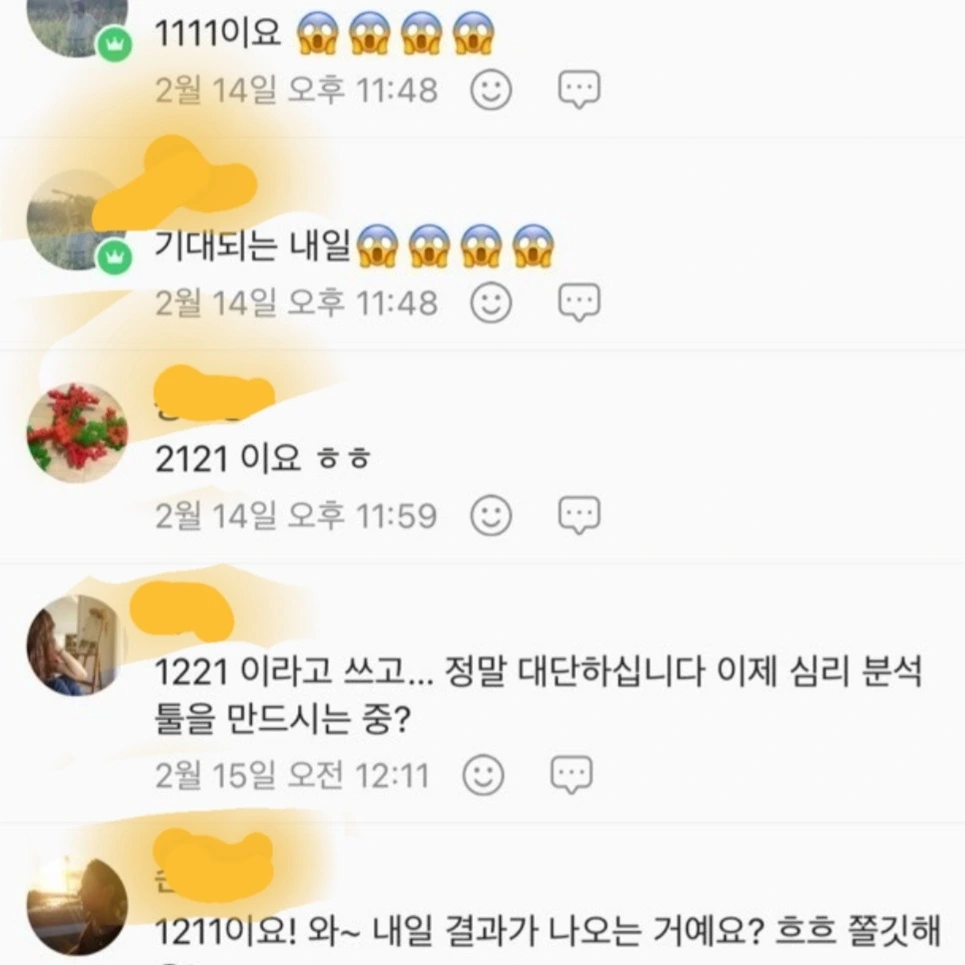
Task: Reply to the 1111이요 comment
Action: pyautogui.click(x=579, y=90)
